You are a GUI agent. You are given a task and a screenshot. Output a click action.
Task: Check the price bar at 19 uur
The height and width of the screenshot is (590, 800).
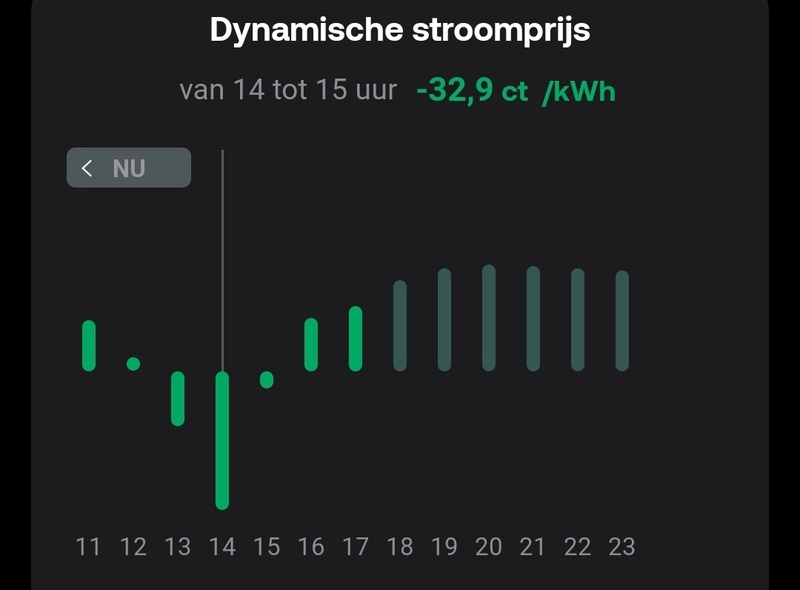tap(444, 320)
